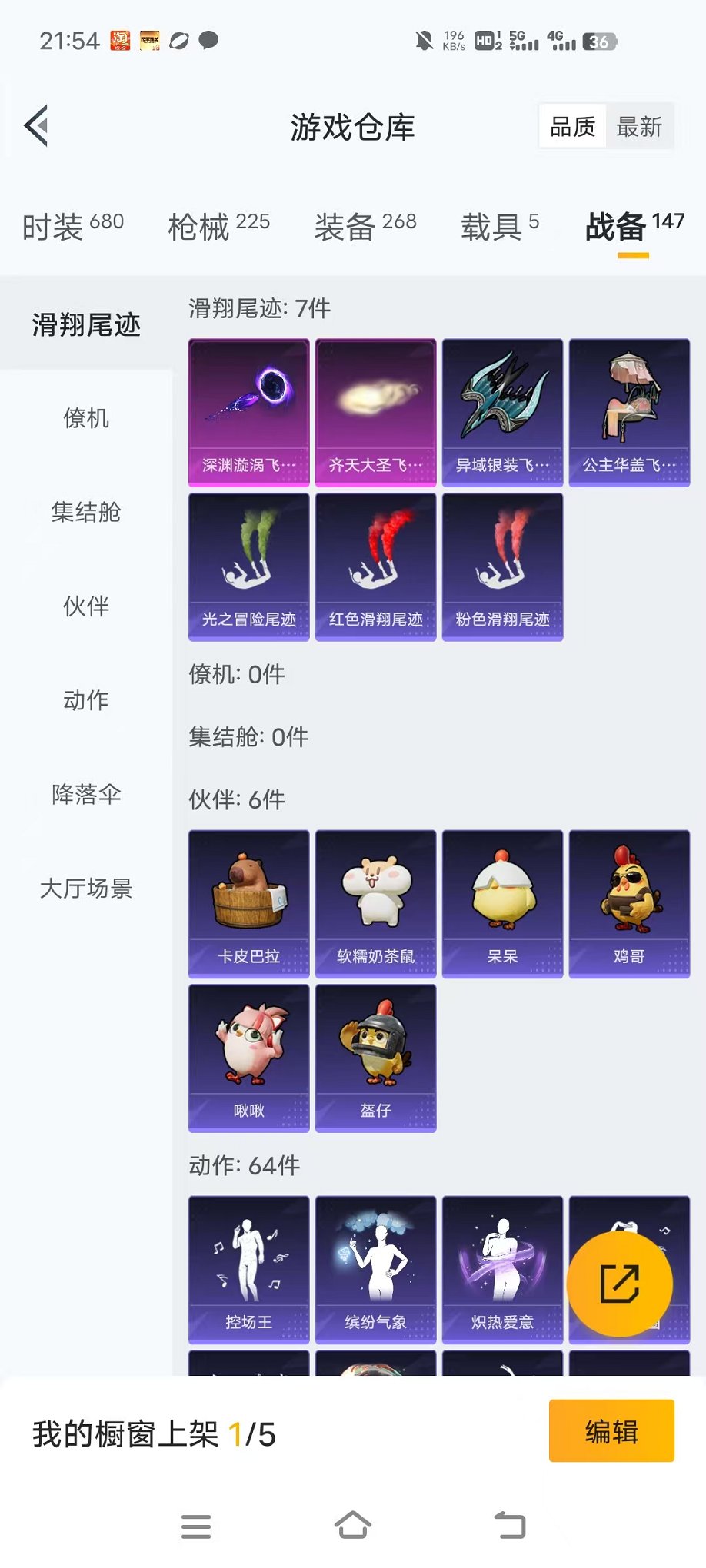Jump to the 僚机 category
706x1568 pixels.
coord(86,419)
